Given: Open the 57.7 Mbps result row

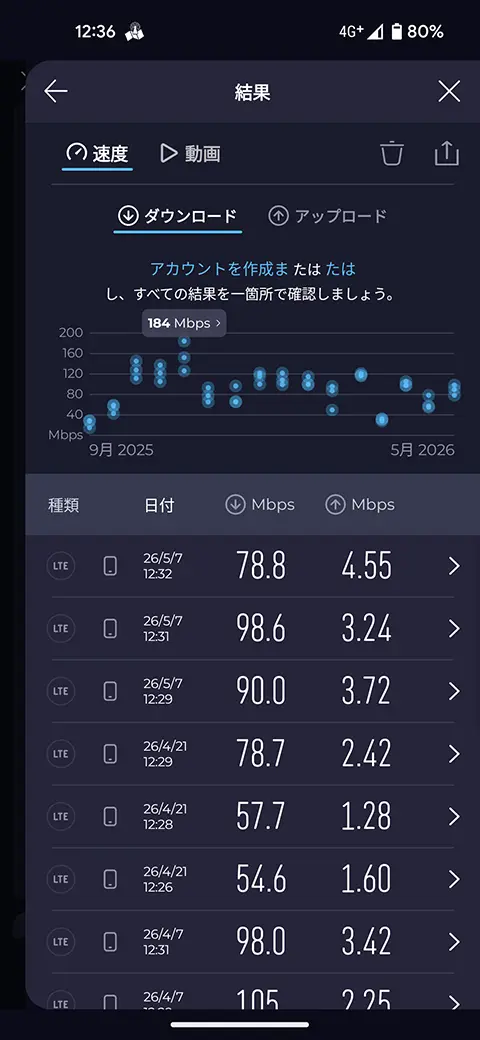Looking at the screenshot, I should [253, 816].
